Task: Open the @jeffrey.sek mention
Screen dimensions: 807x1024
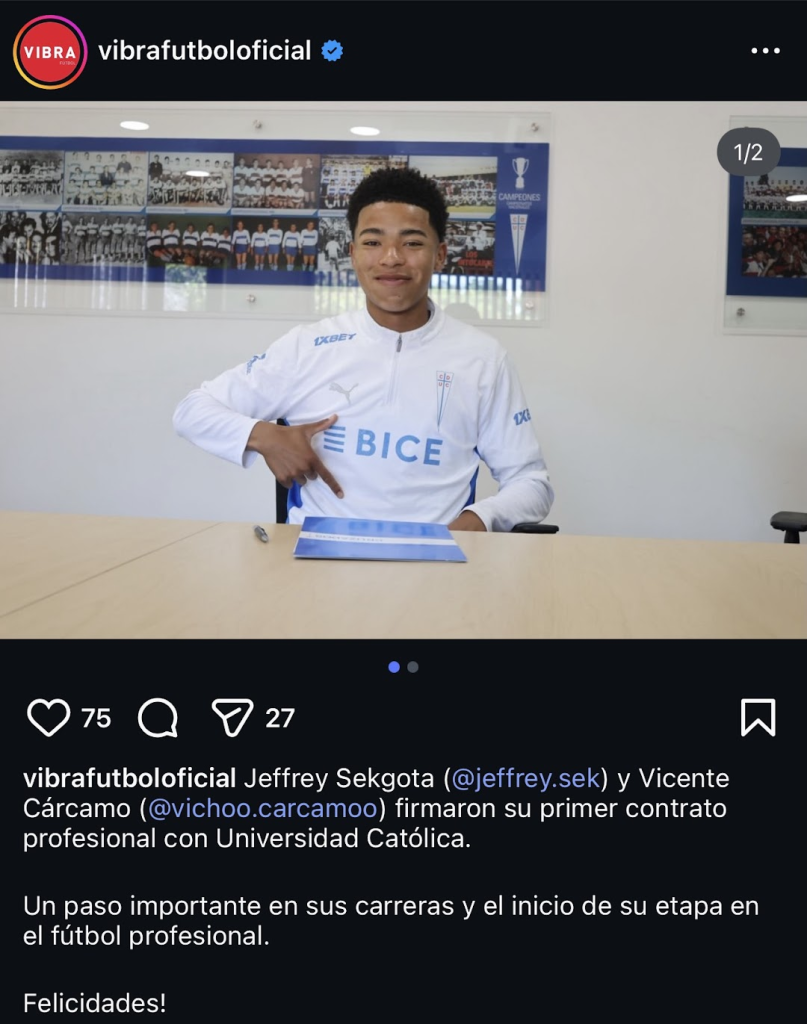Action: pyautogui.click(x=525, y=778)
